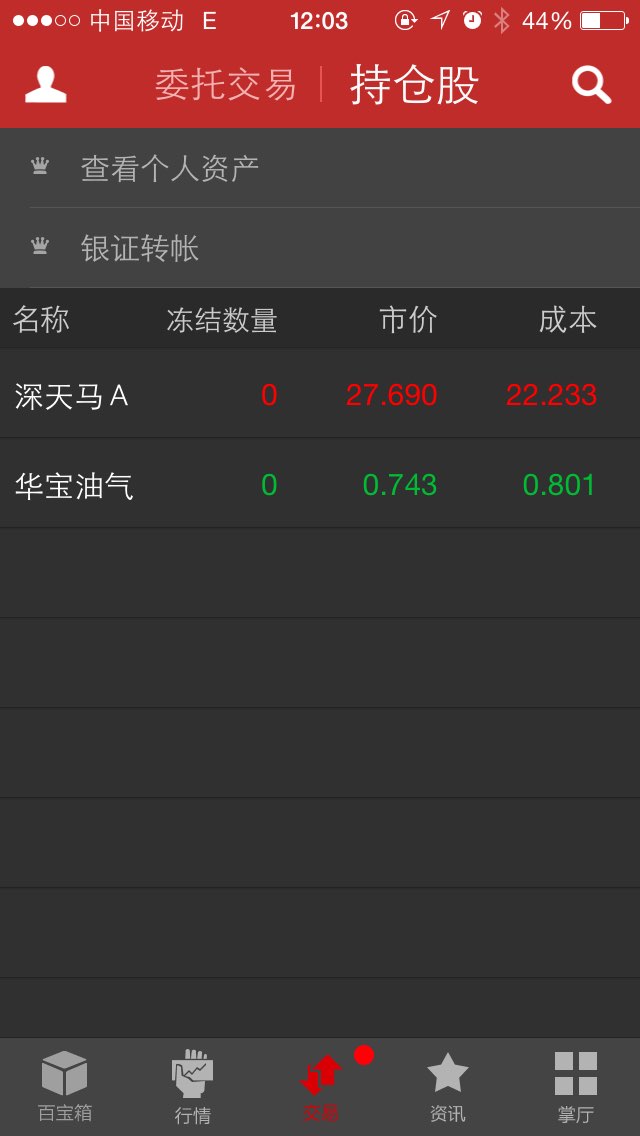
Task: Open the 华宝油气 holding row
Action: point(320,484)
